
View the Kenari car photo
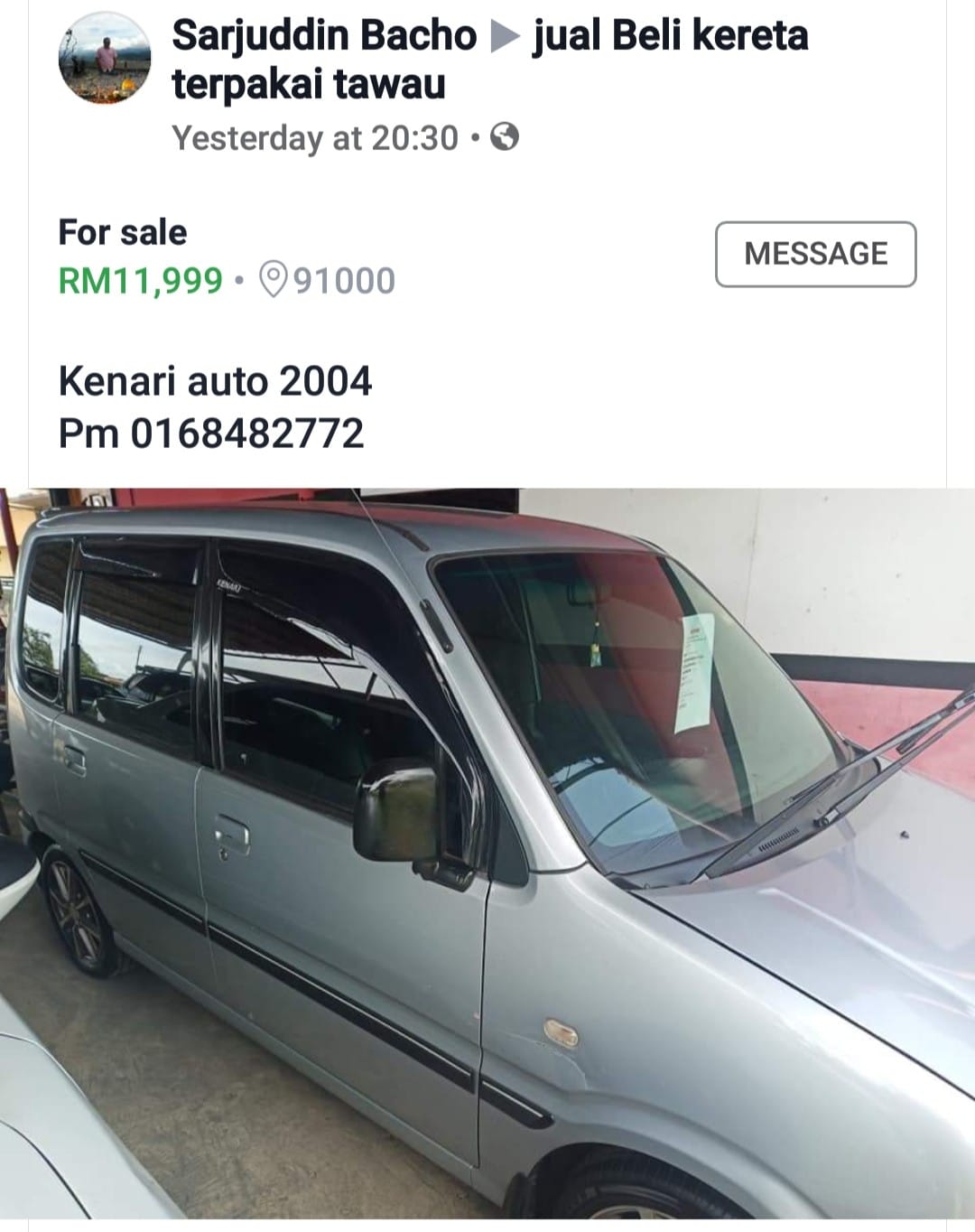tap(487, 854)
